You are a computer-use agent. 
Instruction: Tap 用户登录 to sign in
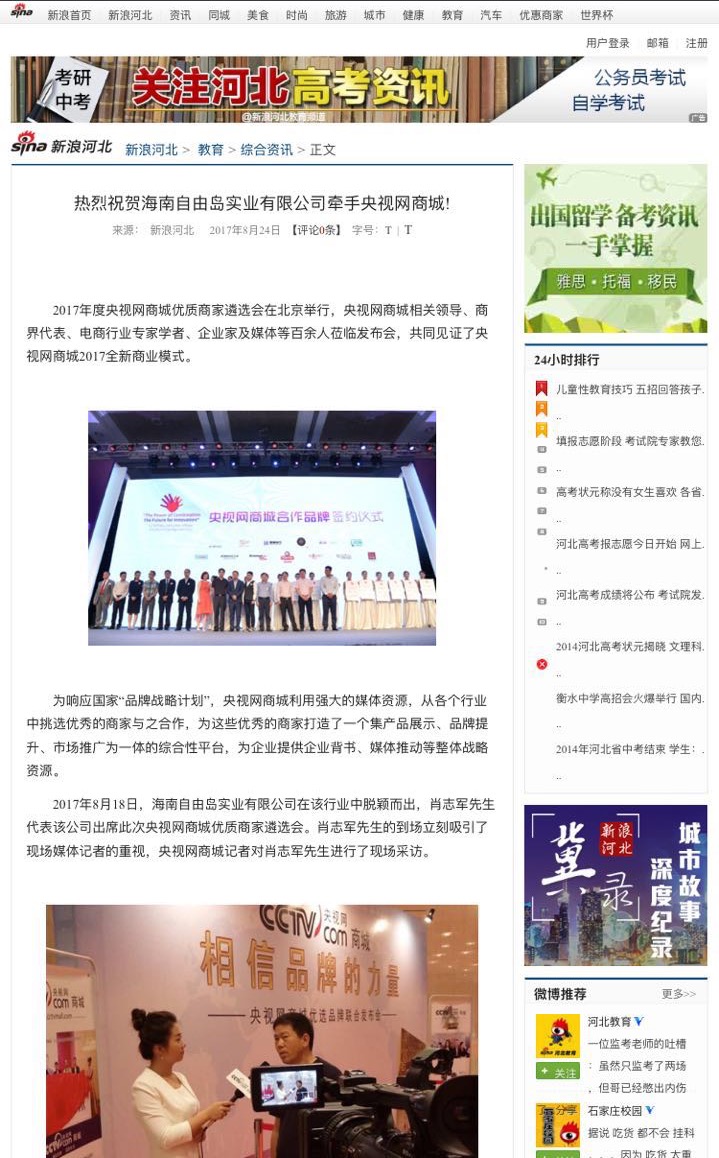(x=608, y=43)
